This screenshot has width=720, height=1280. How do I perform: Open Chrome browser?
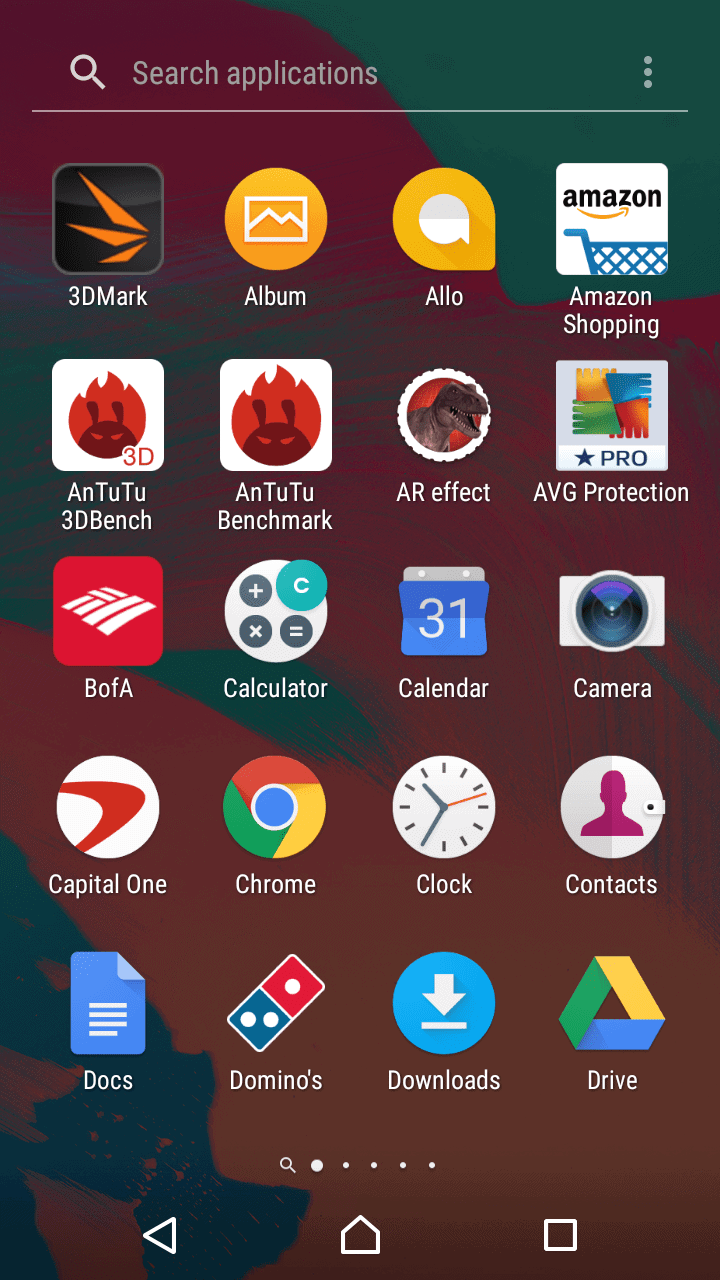[276, 808]
